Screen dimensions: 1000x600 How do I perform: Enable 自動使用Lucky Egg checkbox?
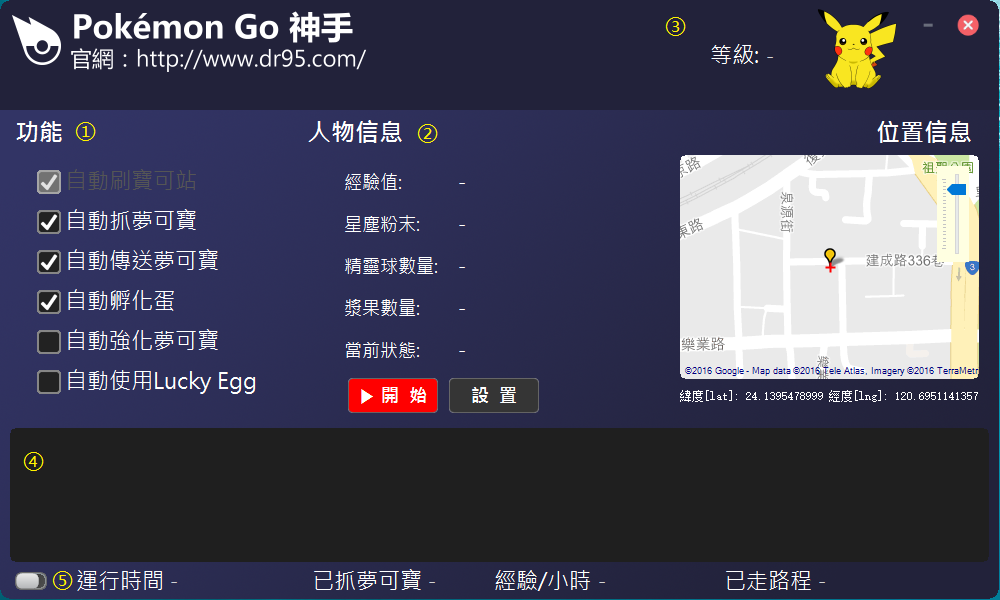(49, 382)
